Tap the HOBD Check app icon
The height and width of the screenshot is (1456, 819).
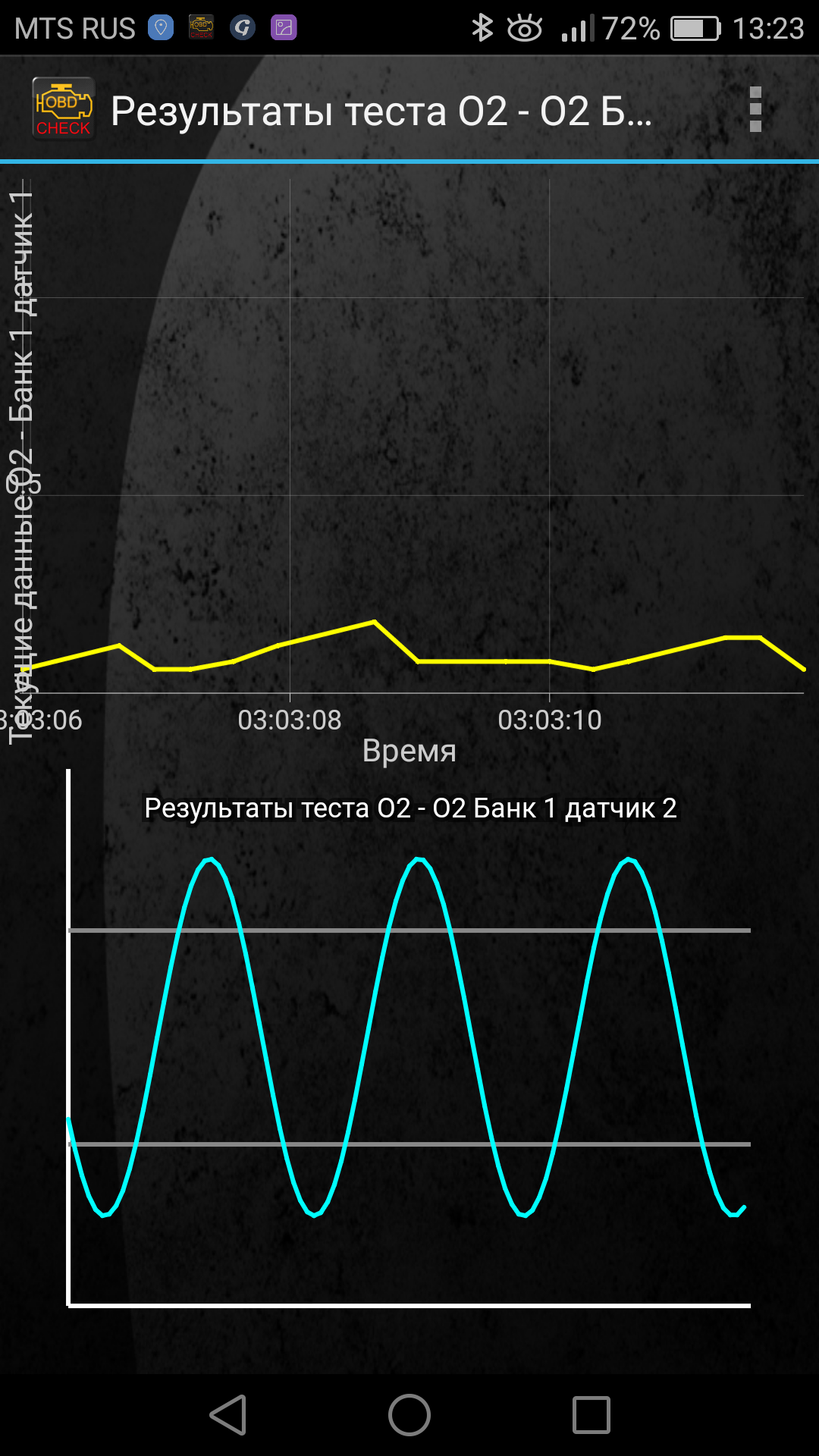64,110
